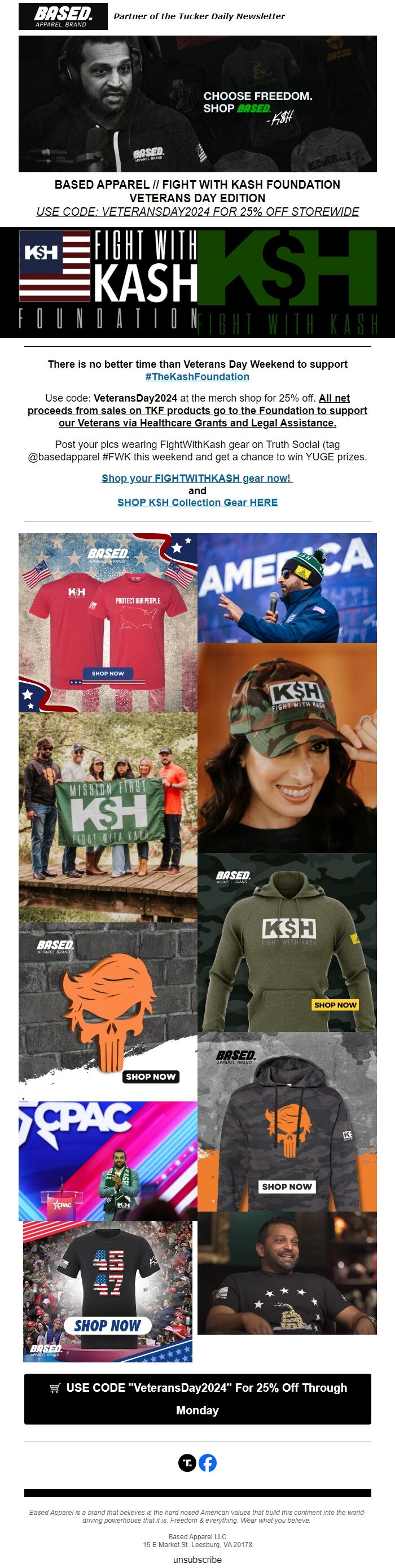This screenshot has height=1568, width=395.
Task: Open the 45 47 black t-shirt tile
Action: point(108,1291)
